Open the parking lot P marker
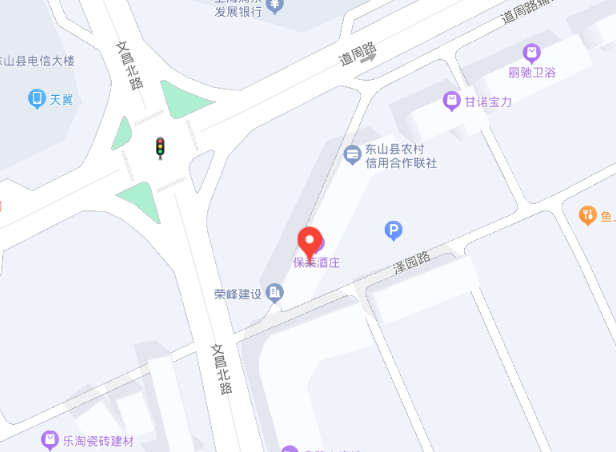Screen dimensions: 616x452 click(x=394, y=231)
